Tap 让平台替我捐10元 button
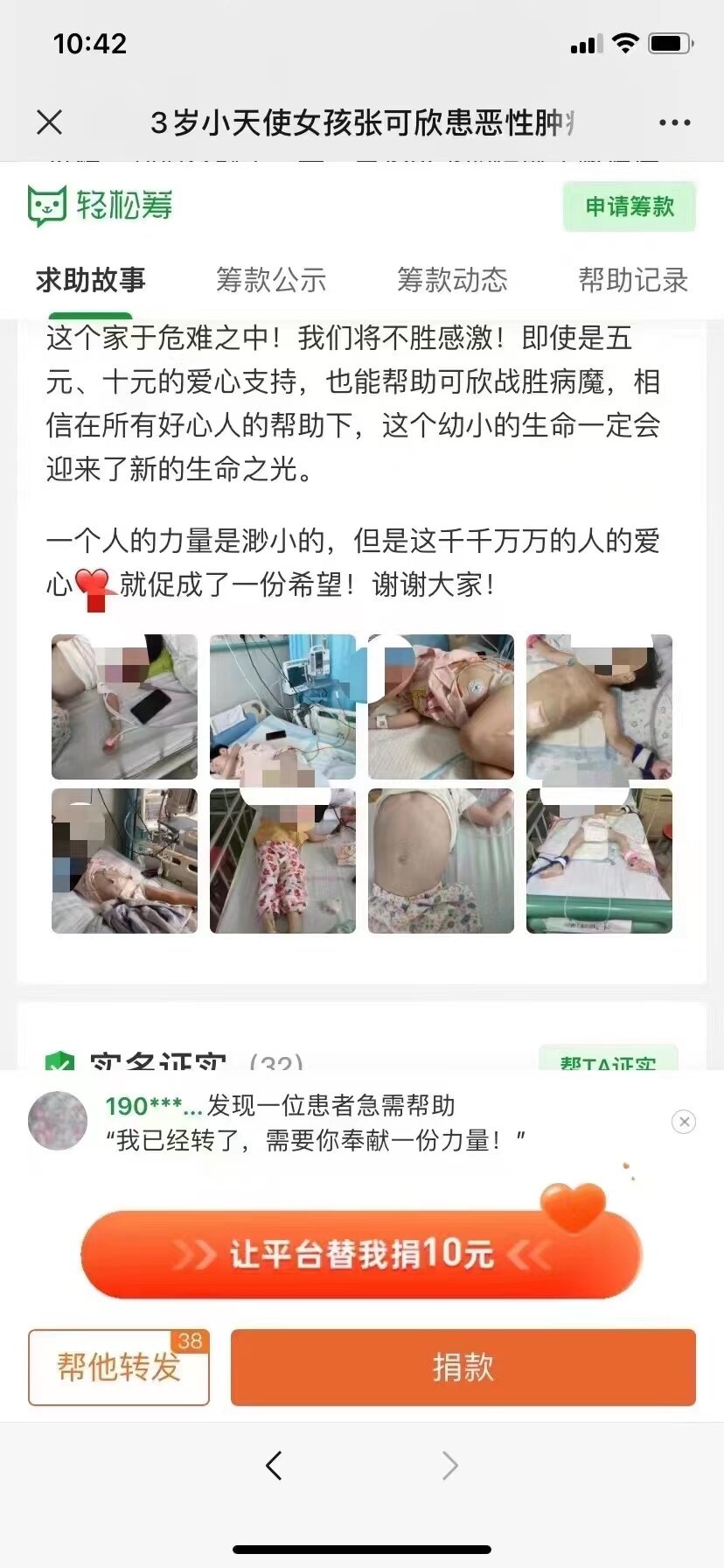Screen dimensions: 724x1568 pos(362,1255)
